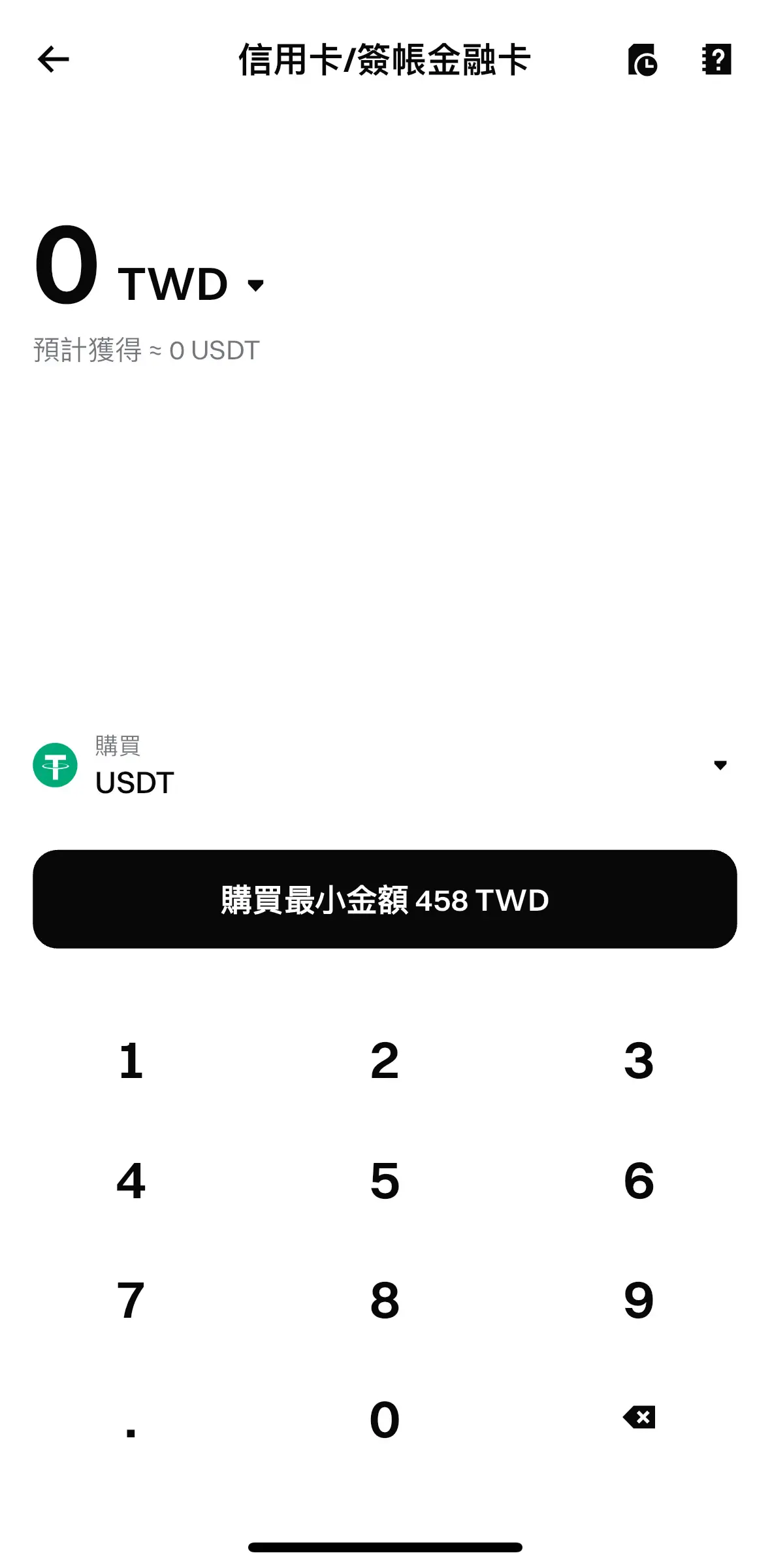Screen dimensions: 770x1568
Task: Enter digit 2 on the keypad
Action: coord(385,1060)
